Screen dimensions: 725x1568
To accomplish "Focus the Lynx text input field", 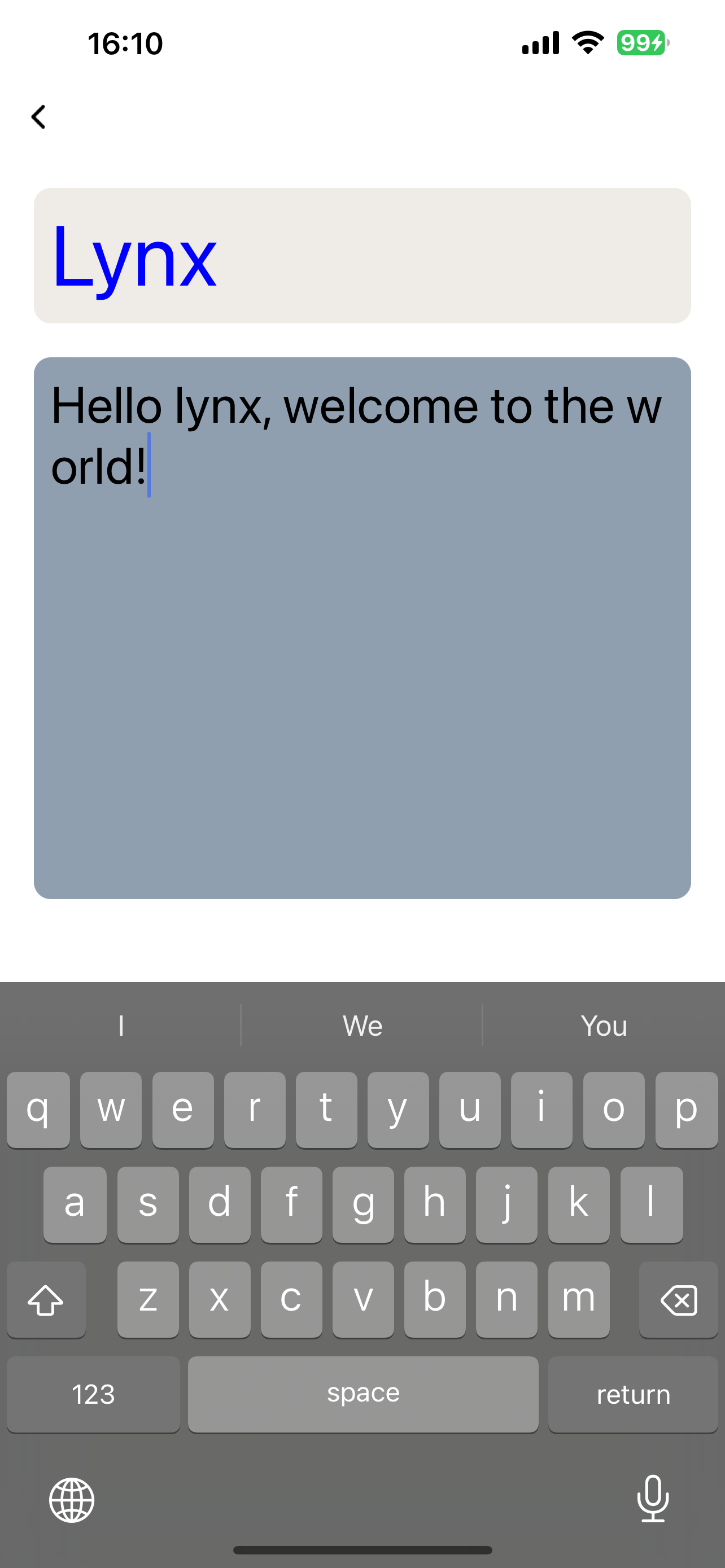I will click(x=362, y=256).
